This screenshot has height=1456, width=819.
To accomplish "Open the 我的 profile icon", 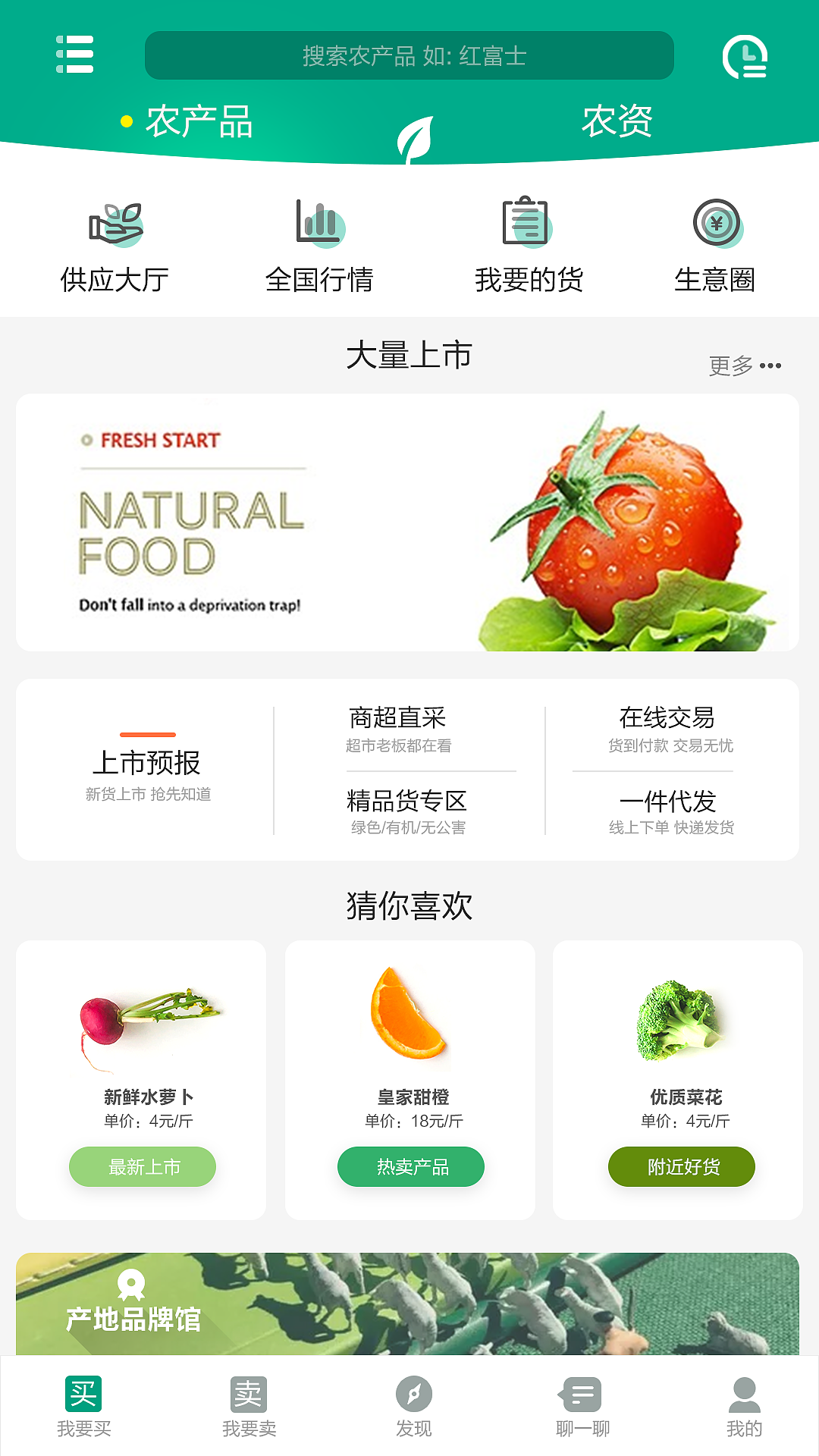I will (x=742, y=1395).
